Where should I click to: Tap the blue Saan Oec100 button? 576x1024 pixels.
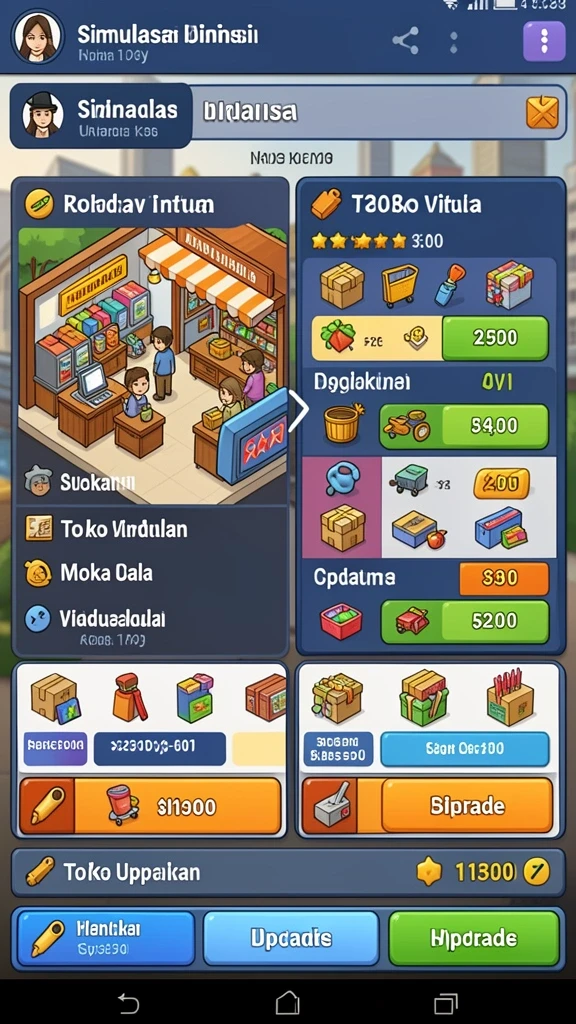pyautogui.click(x=464, y=748)
